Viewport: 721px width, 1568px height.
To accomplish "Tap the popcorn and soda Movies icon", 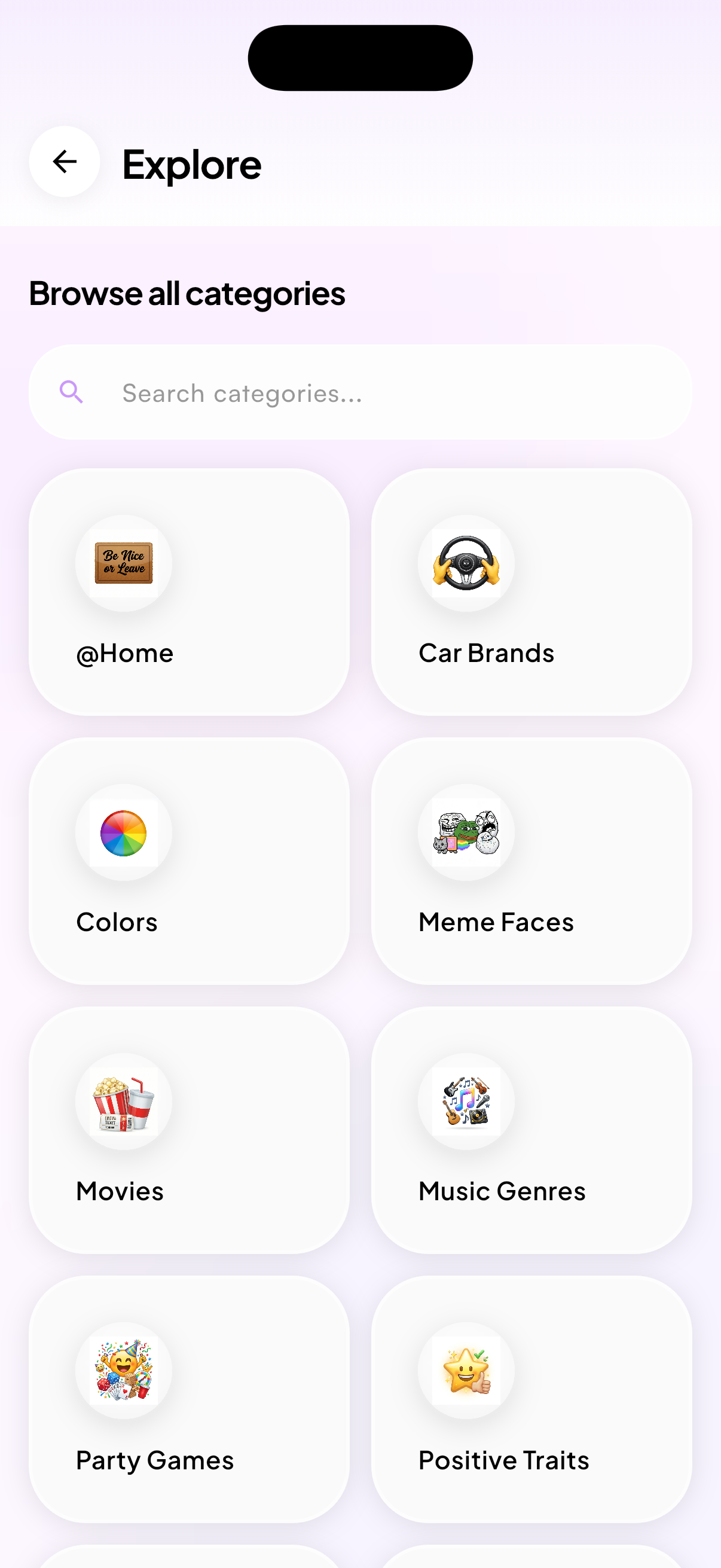I will point(124,1101).
